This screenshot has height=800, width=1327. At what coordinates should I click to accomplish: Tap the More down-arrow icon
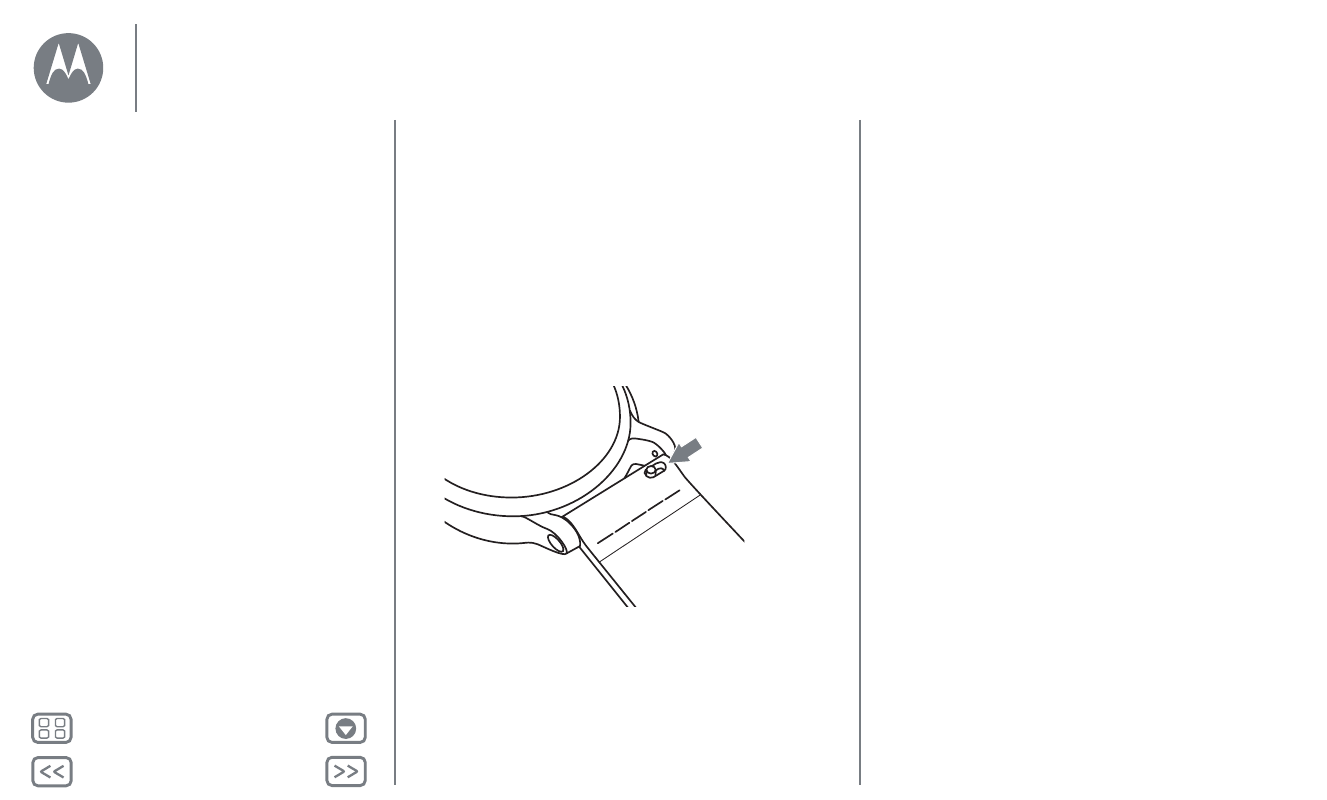click(346, 728)
